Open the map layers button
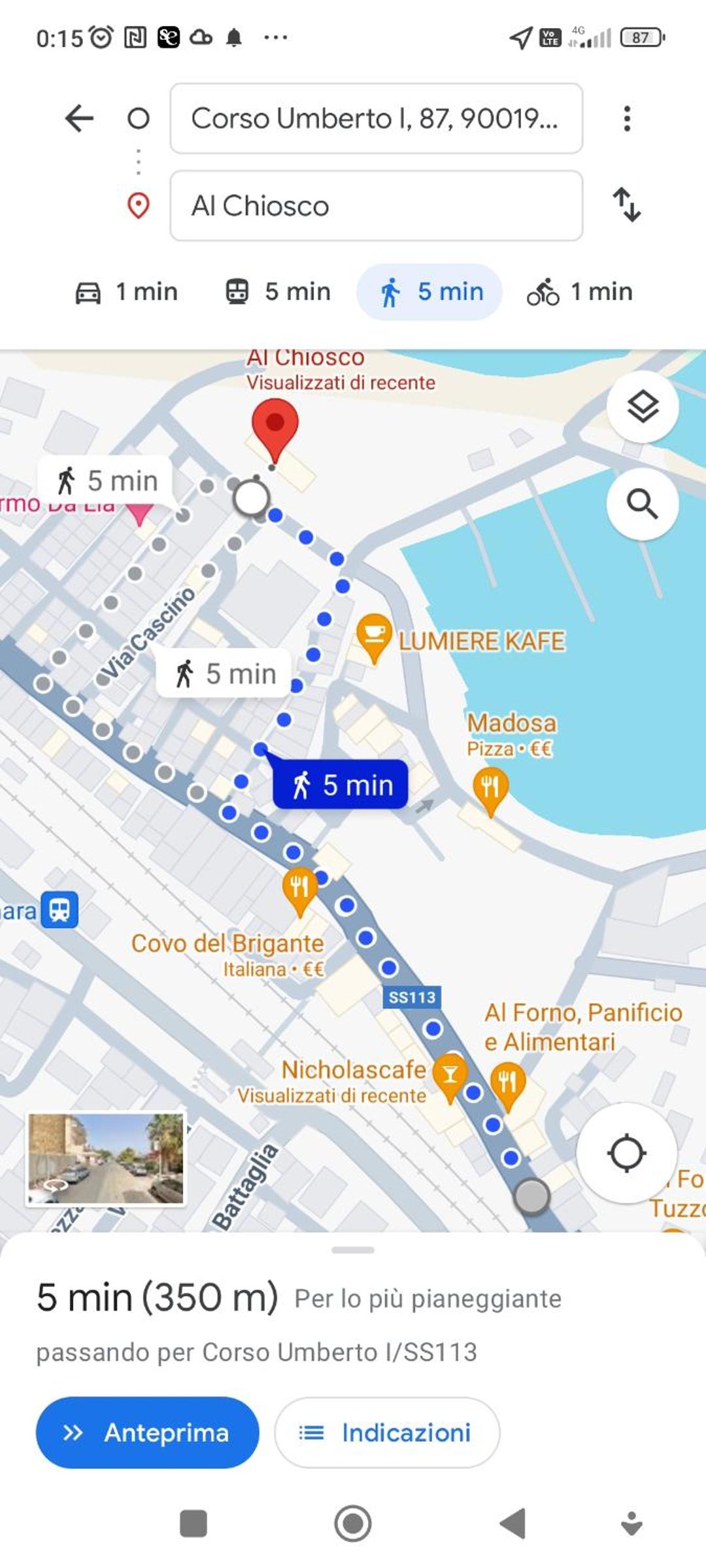Viewport: 706px width, 1568px height. tap(643, 407)
